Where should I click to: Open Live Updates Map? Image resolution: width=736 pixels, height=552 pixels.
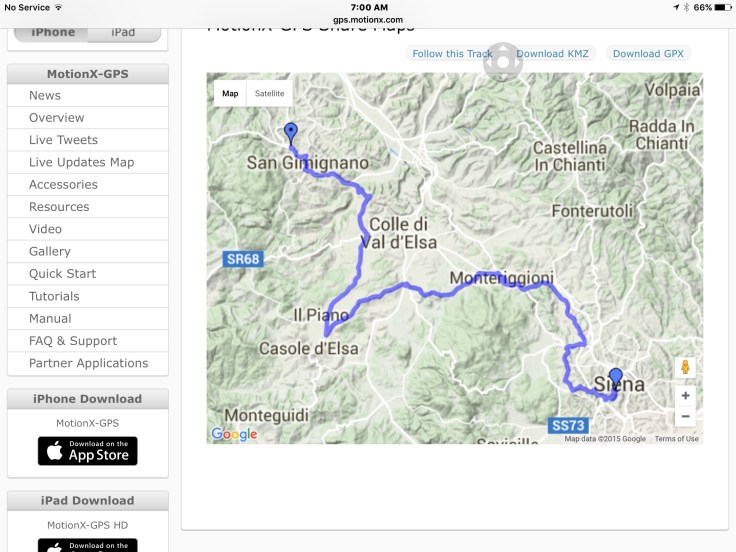(x=81, y=162)
